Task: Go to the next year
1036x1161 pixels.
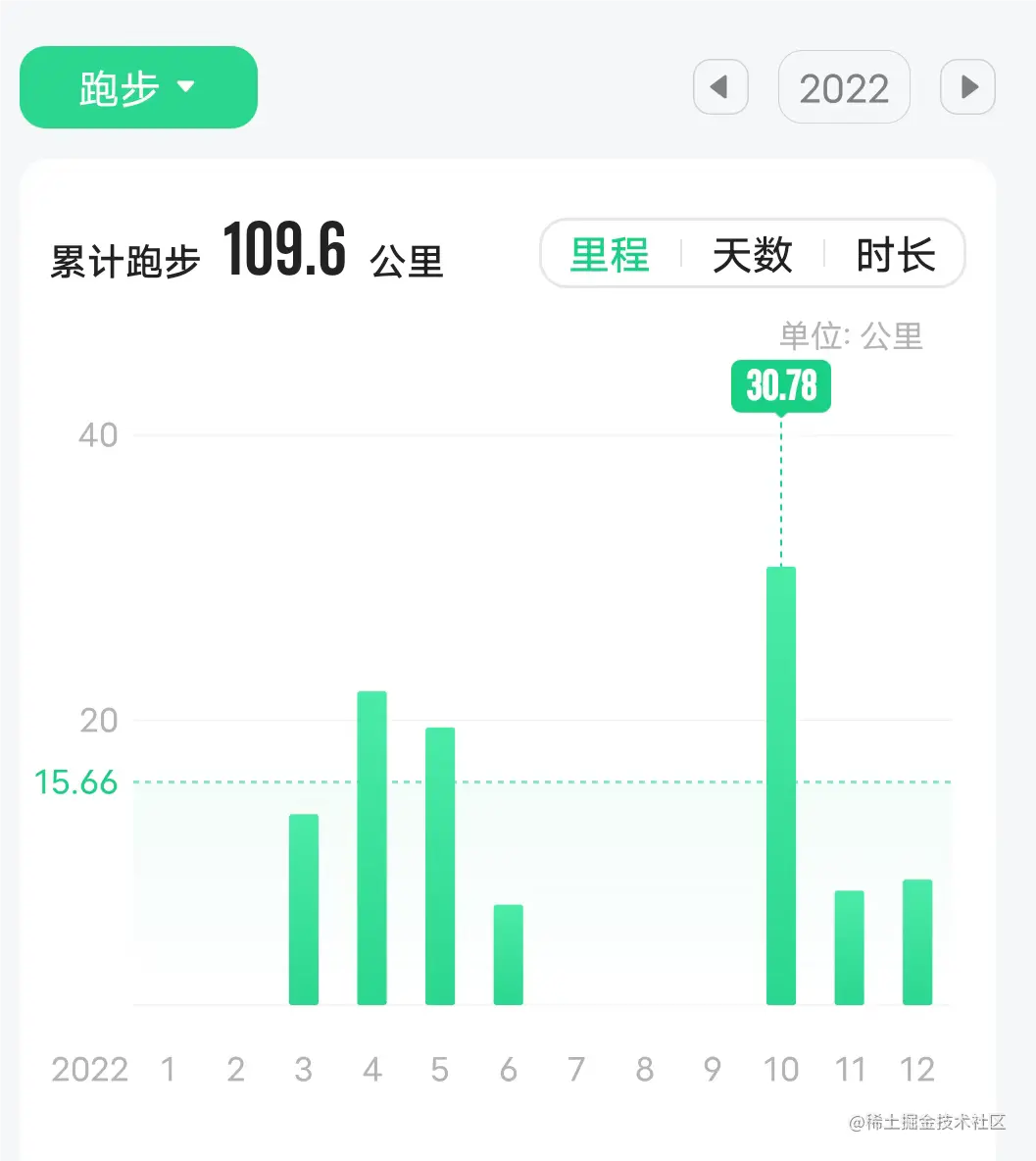Action: 967,87
